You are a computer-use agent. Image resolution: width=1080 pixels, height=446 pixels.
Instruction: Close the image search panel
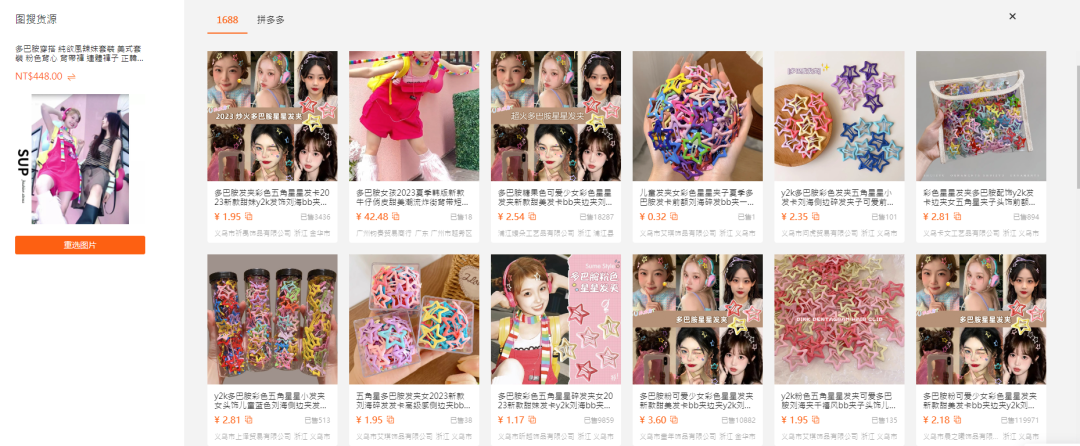click(x=1012, y=17)
